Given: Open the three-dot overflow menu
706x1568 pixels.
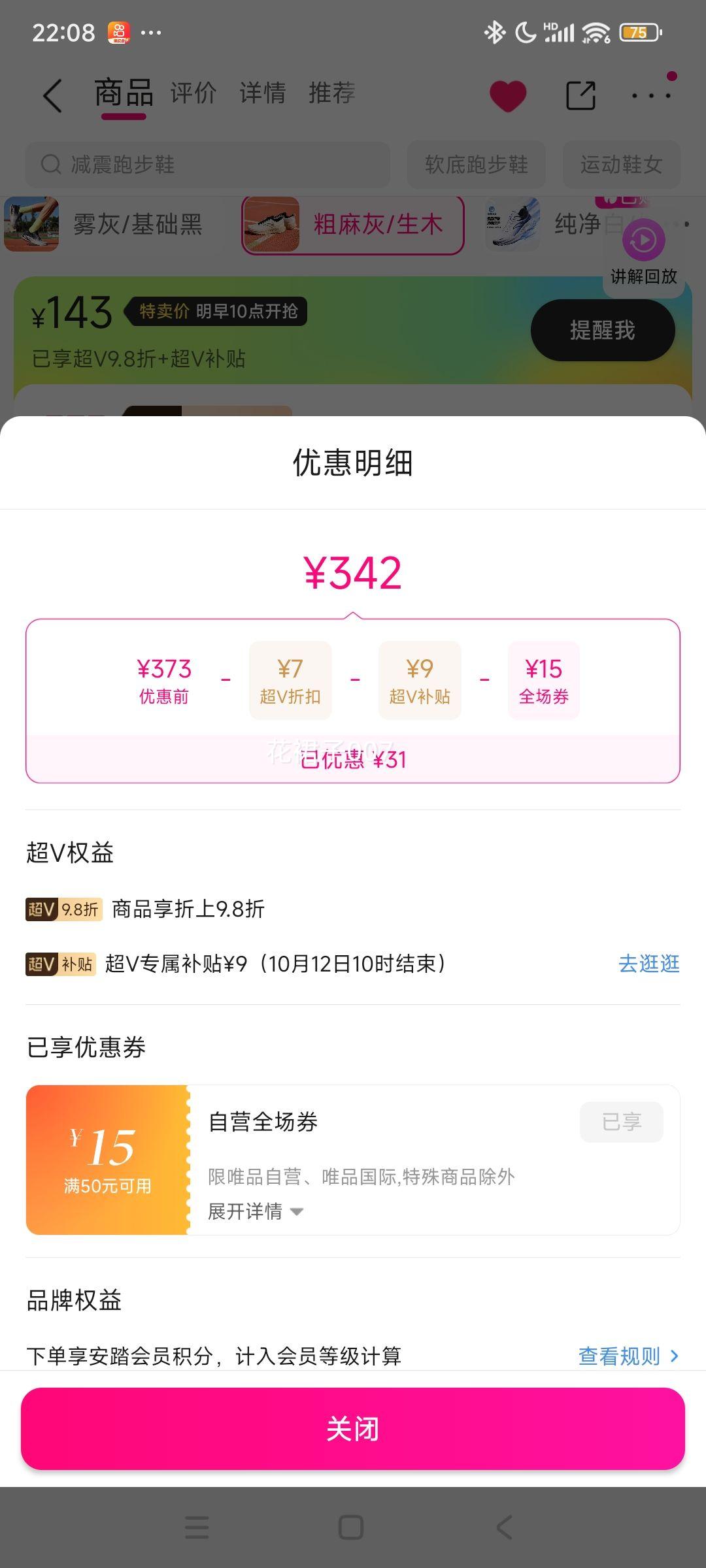Looking at the screenshot, I should point(651,95).
